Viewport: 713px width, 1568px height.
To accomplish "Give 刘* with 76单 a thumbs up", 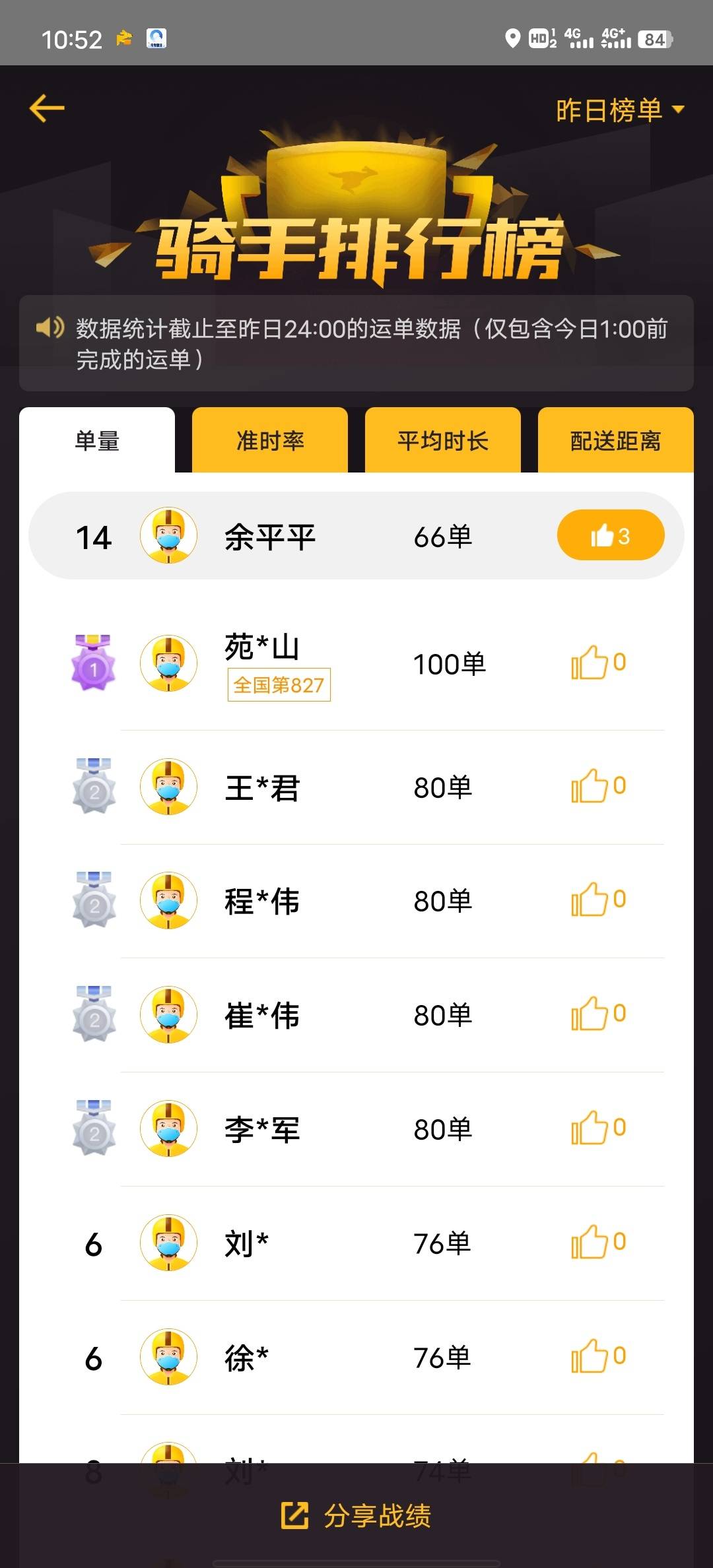I will tap(597, 1242).
